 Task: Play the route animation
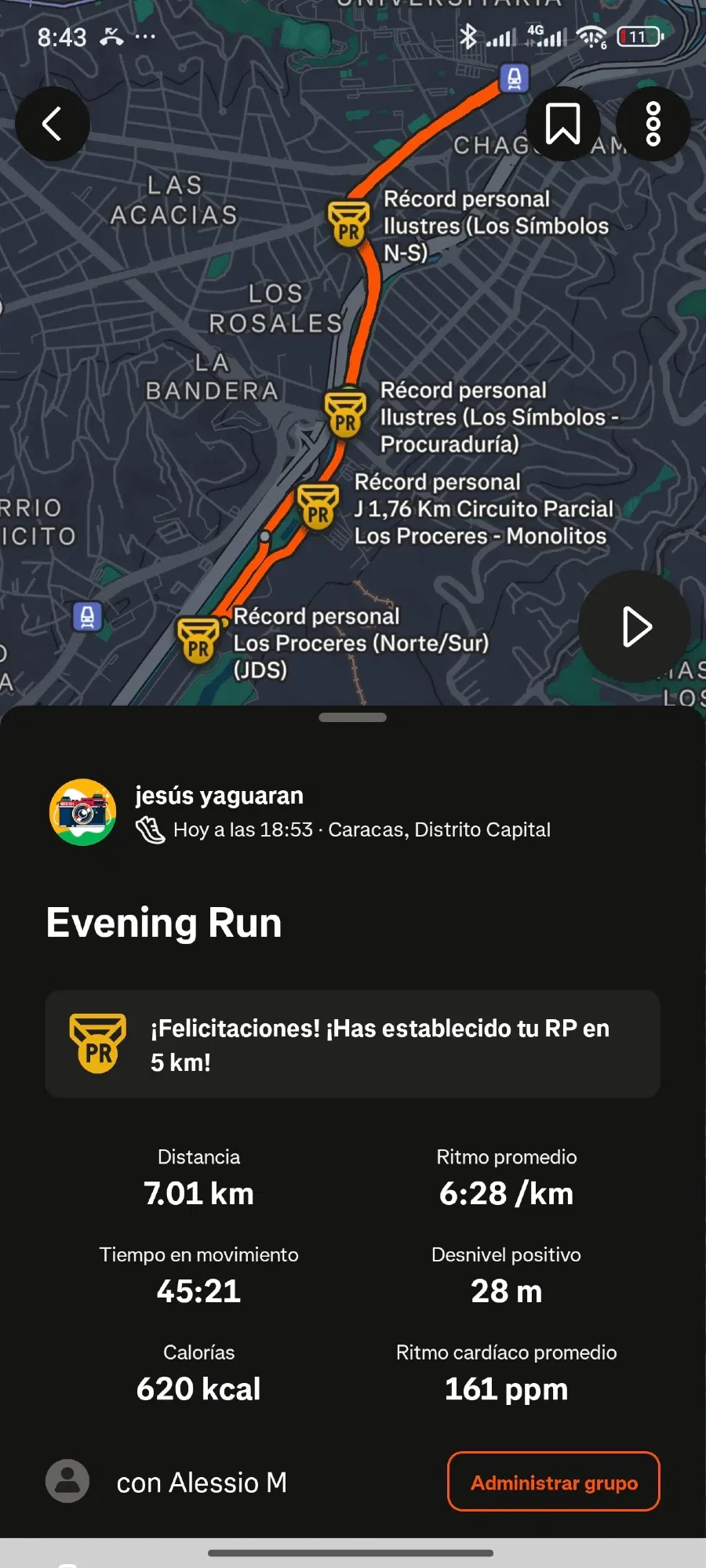635,626
